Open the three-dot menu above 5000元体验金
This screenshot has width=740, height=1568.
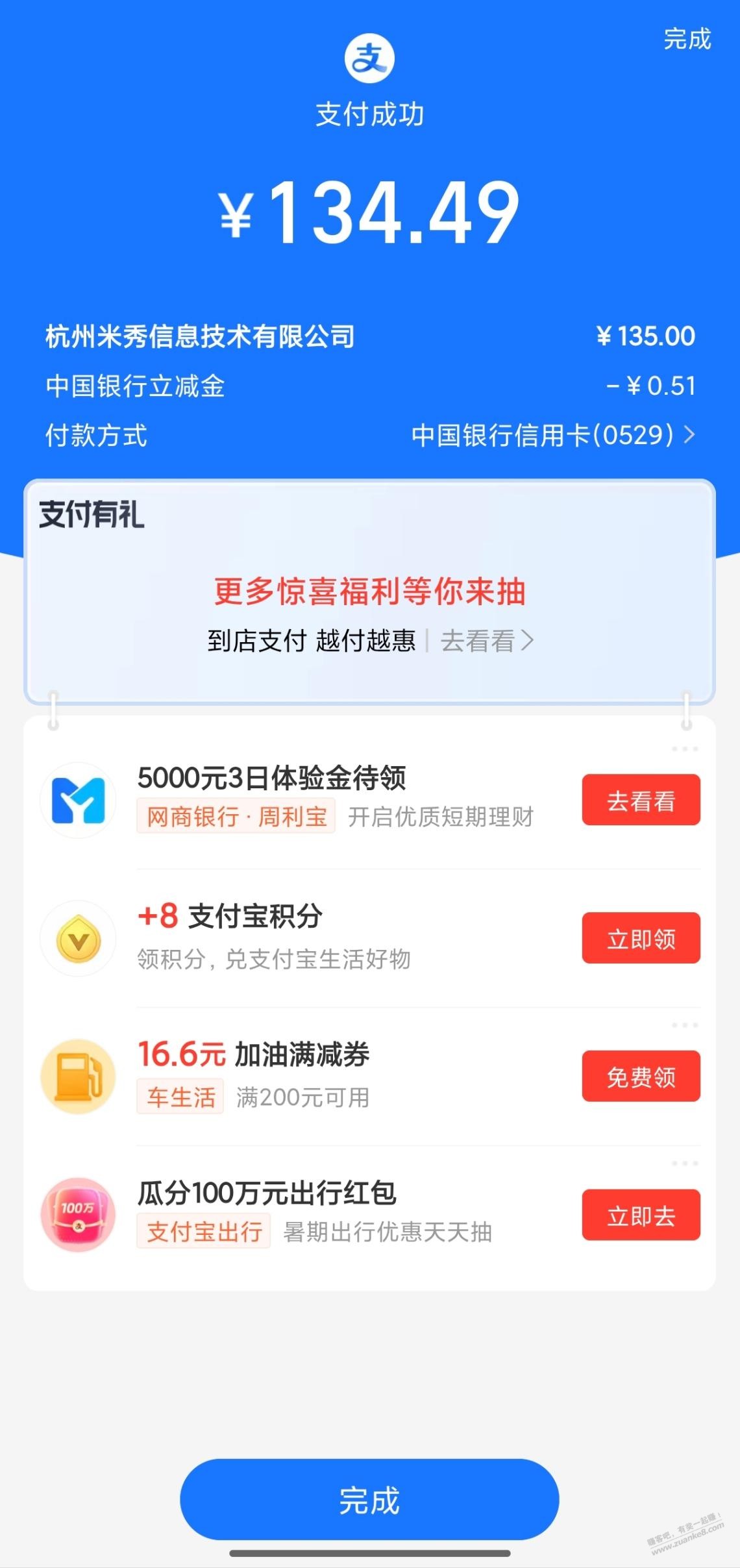(x=684, y=749)
